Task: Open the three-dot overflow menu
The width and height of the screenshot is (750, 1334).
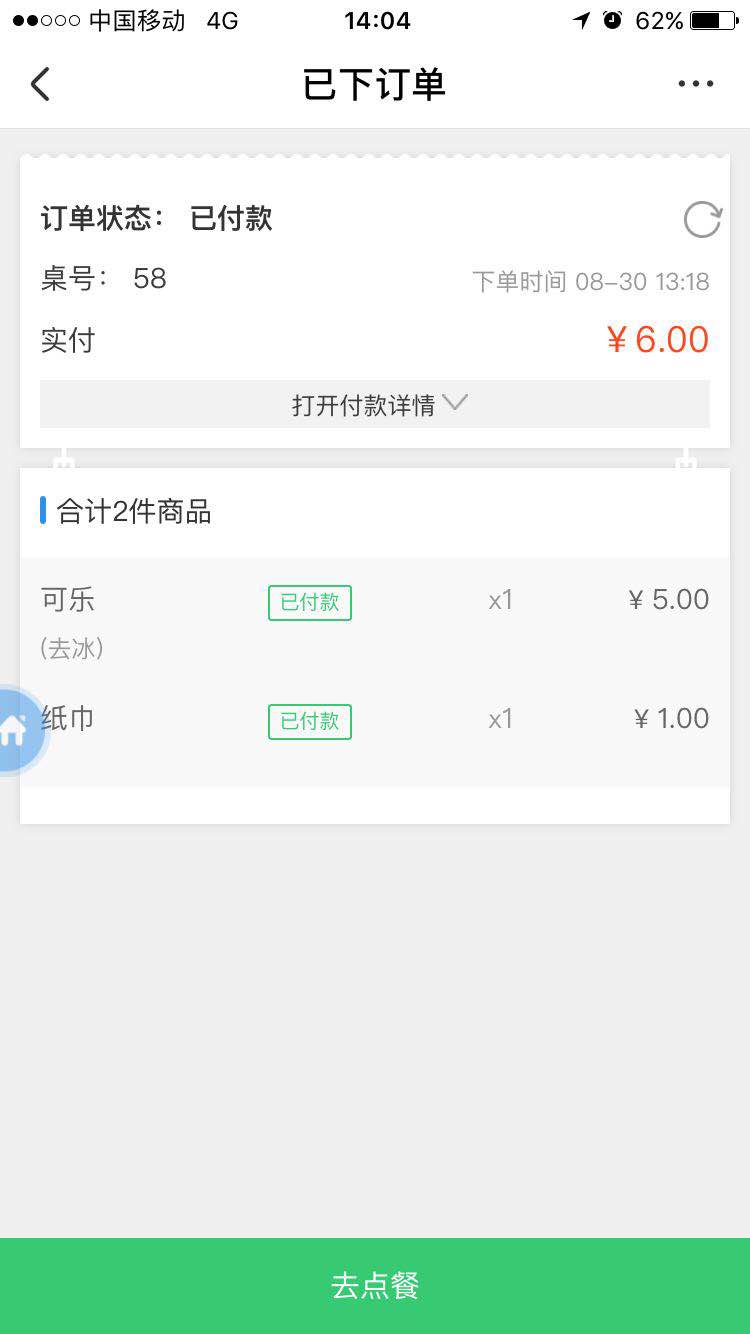Action: coord(695,84)
